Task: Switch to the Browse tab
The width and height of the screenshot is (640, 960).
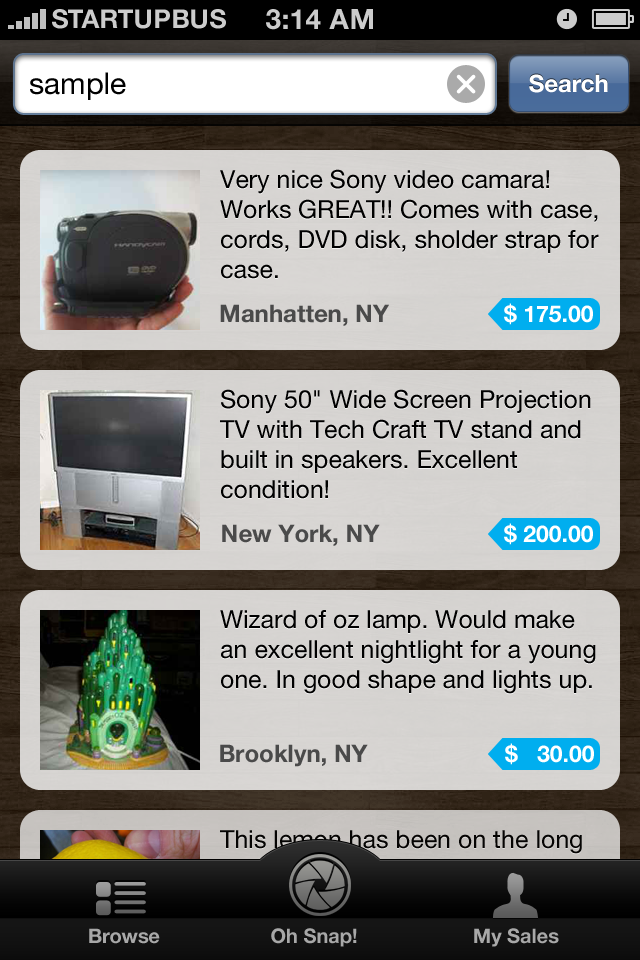Action: pos(123,912)
